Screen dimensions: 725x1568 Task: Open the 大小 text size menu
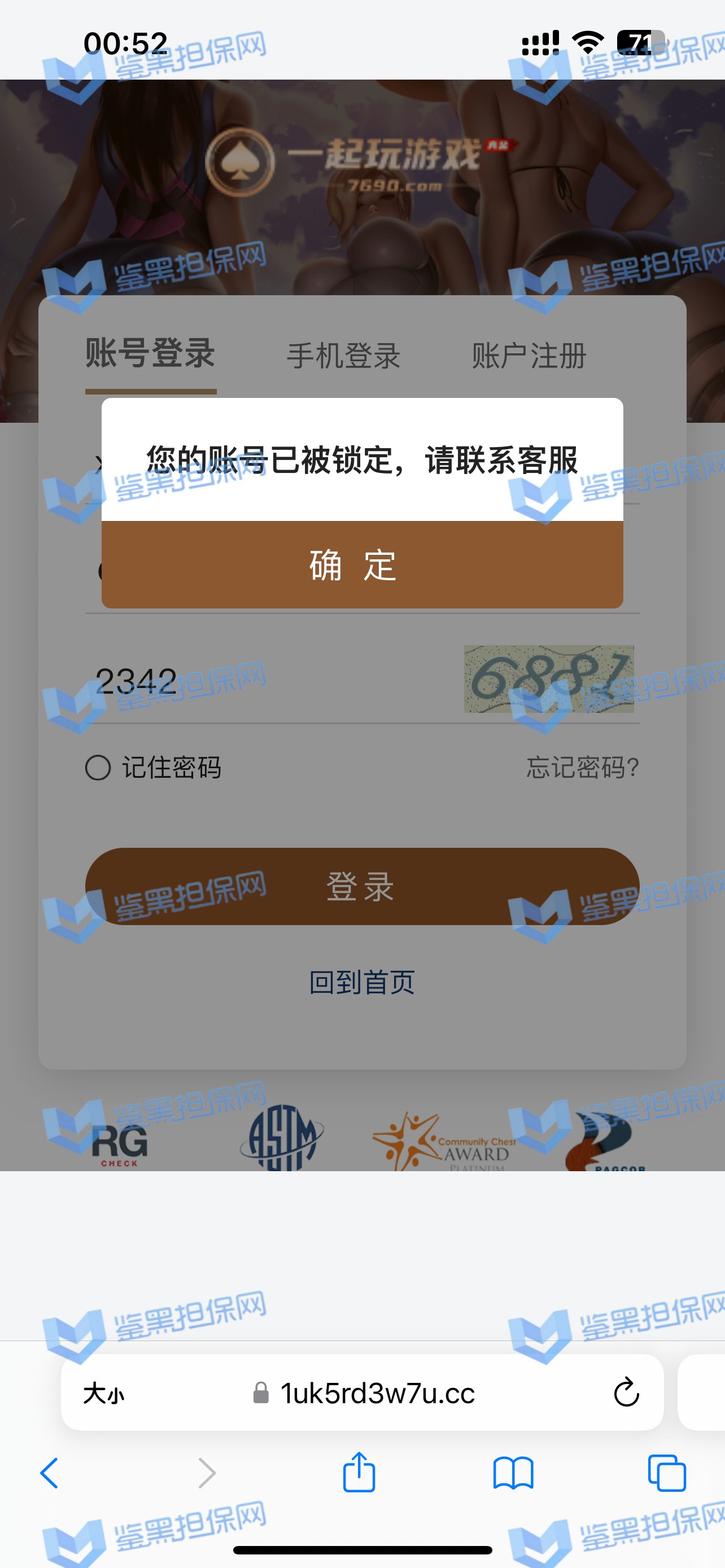tap(103, 1393)
